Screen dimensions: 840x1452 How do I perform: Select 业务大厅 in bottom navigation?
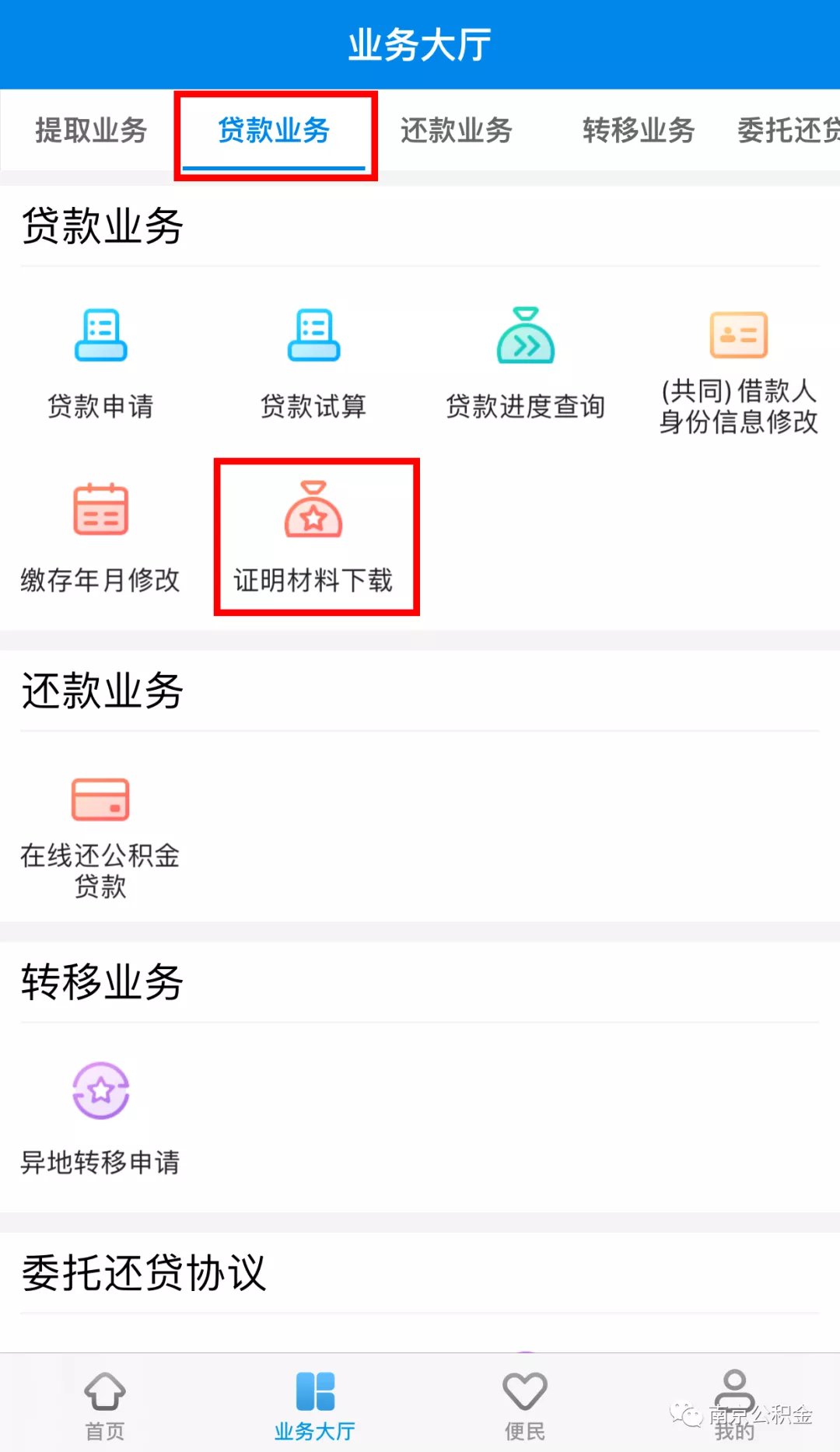(x=315, y=1404)
